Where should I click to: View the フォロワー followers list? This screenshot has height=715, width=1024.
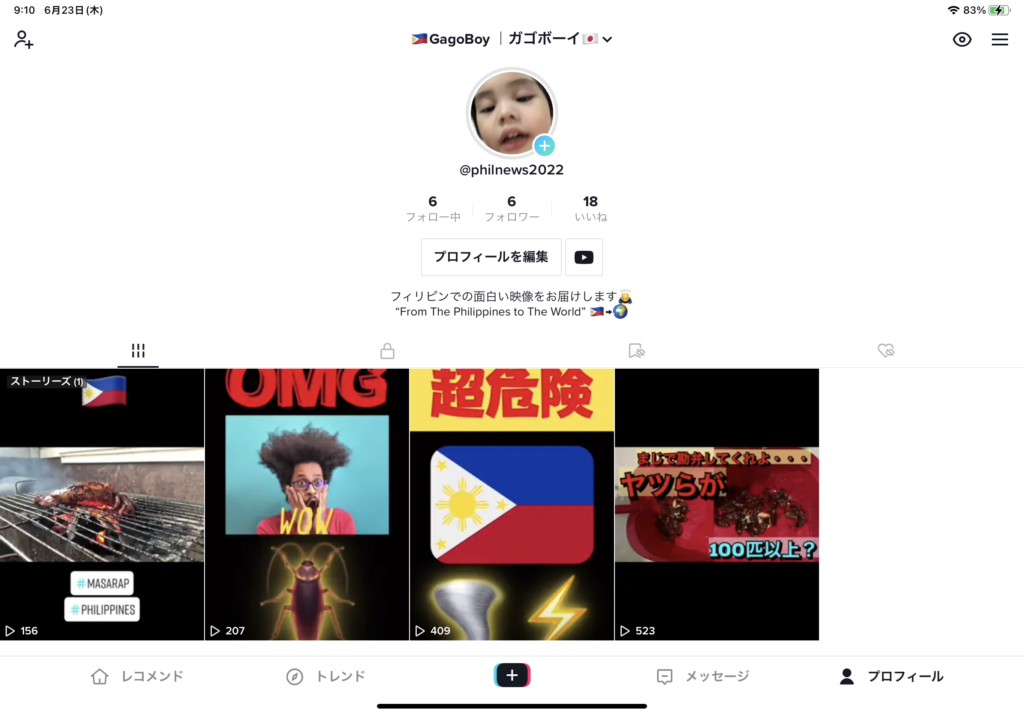(x=511, y=208)
